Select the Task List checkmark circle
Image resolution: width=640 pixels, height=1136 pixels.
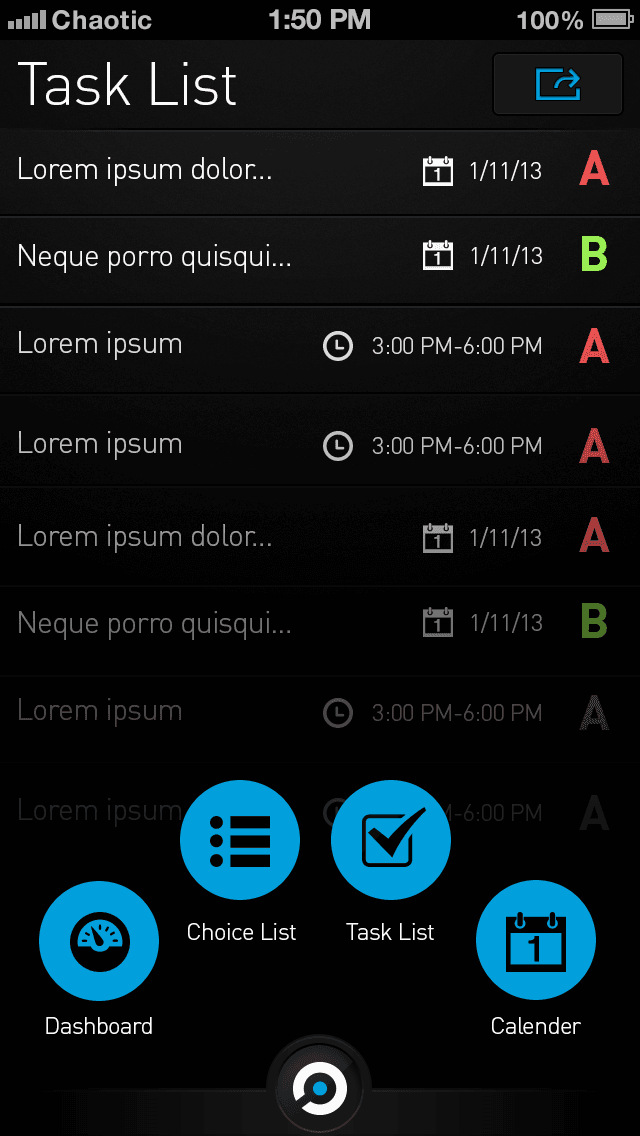coord(391,840)
